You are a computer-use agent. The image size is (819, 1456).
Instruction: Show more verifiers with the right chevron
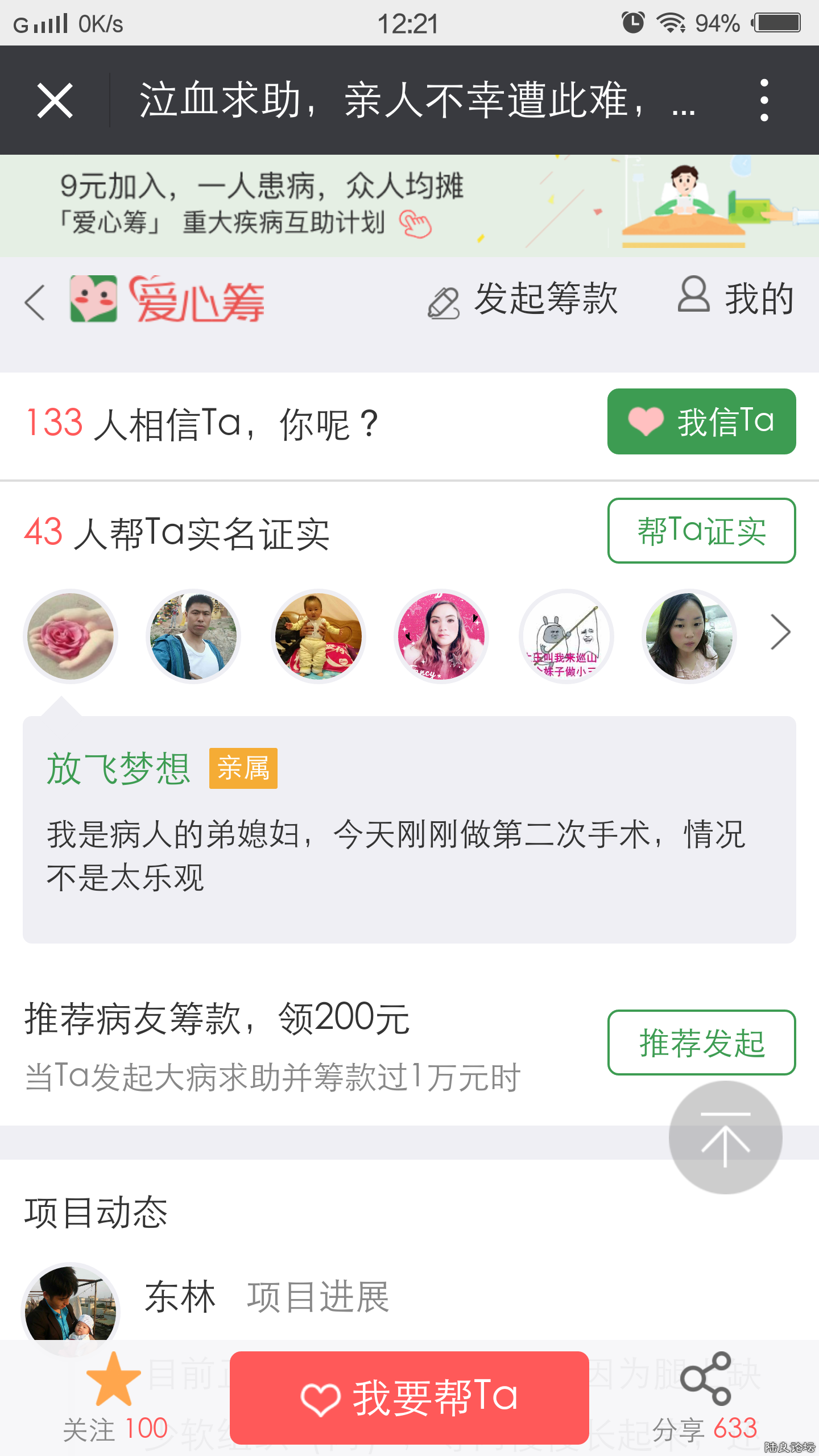point(780,632)
